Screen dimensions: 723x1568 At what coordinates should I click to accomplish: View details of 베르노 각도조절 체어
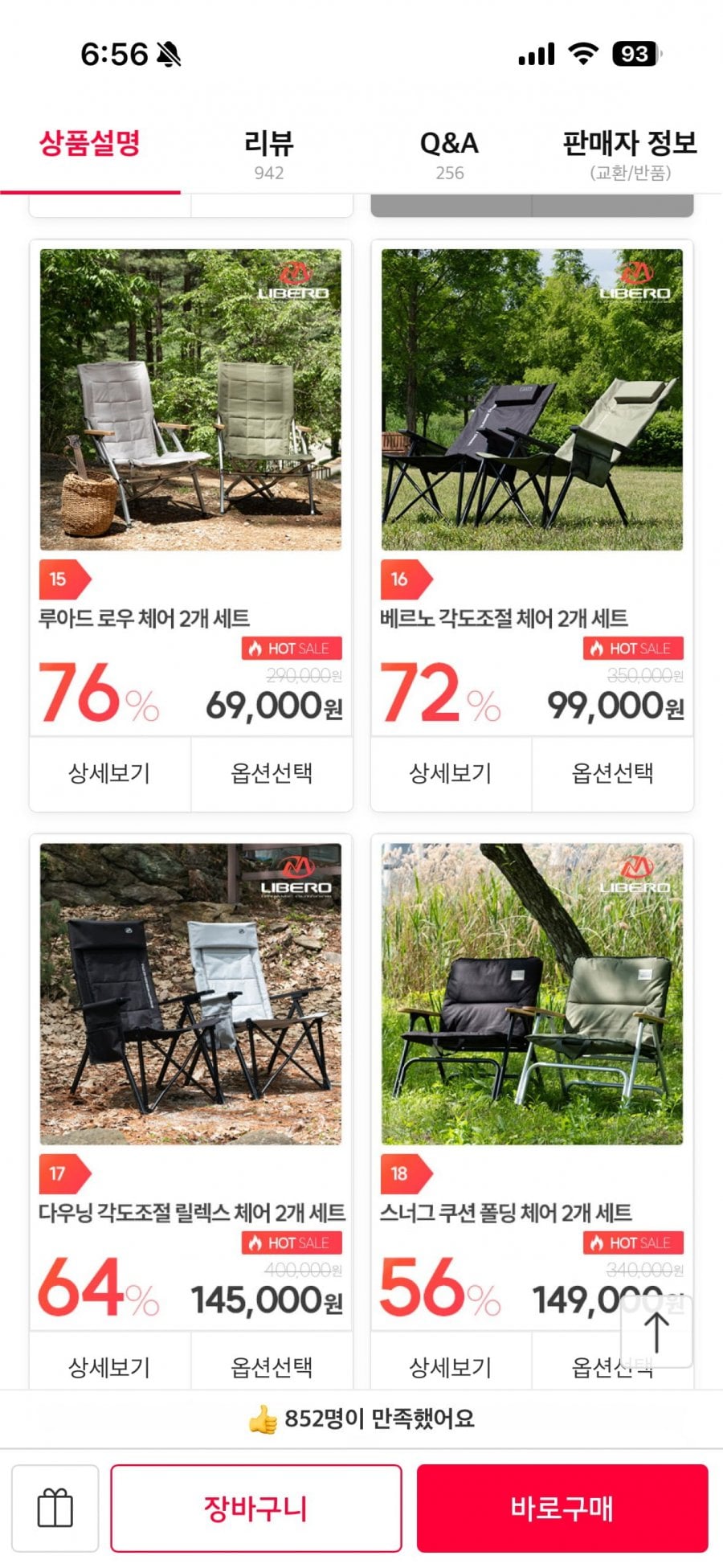click(x=451, y=773)
